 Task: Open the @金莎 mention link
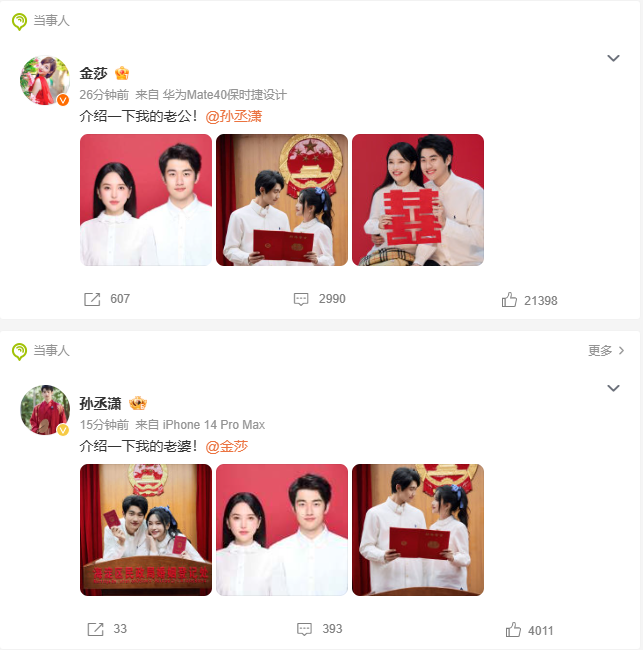[227, 446]
